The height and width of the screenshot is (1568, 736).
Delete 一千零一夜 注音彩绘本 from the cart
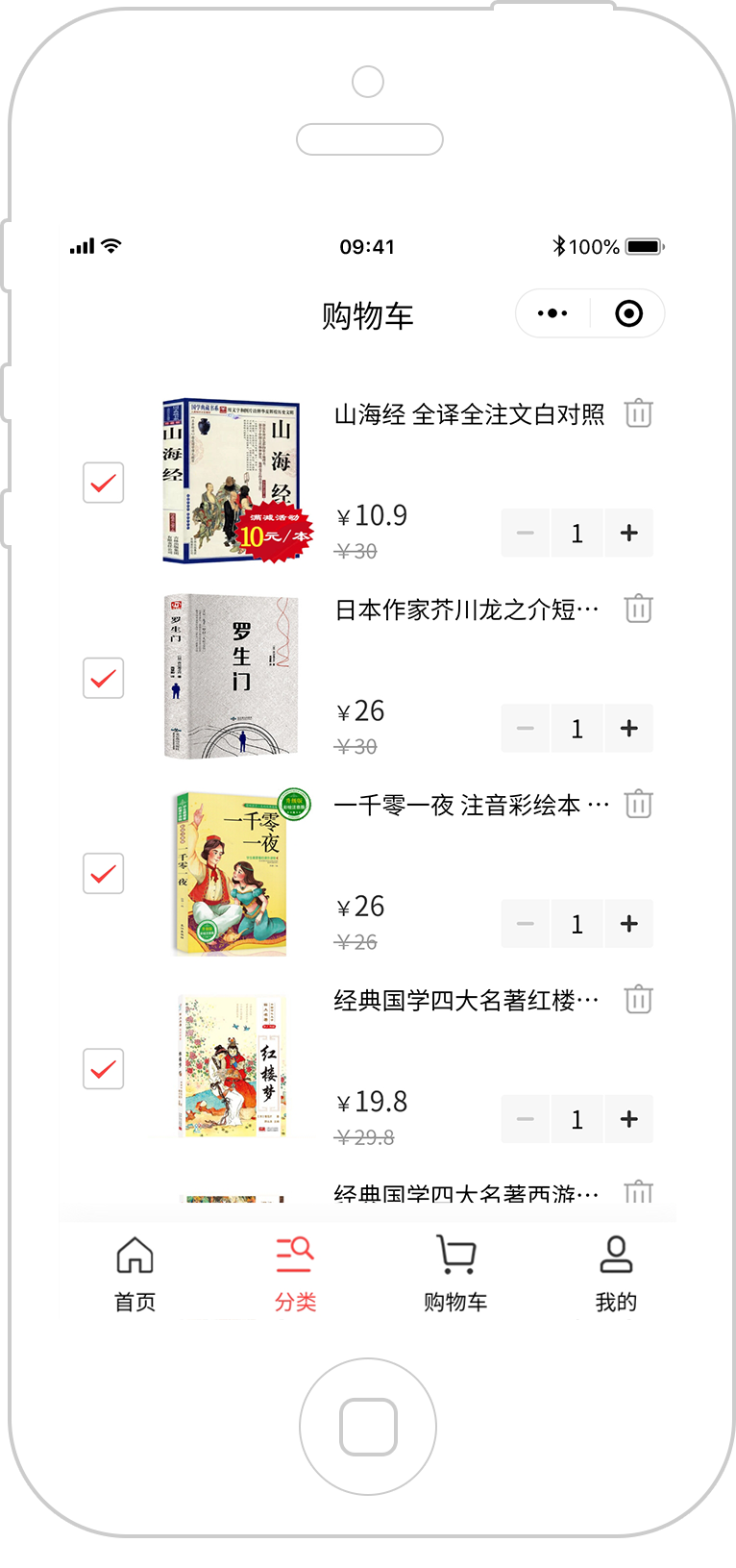(639, 804)
